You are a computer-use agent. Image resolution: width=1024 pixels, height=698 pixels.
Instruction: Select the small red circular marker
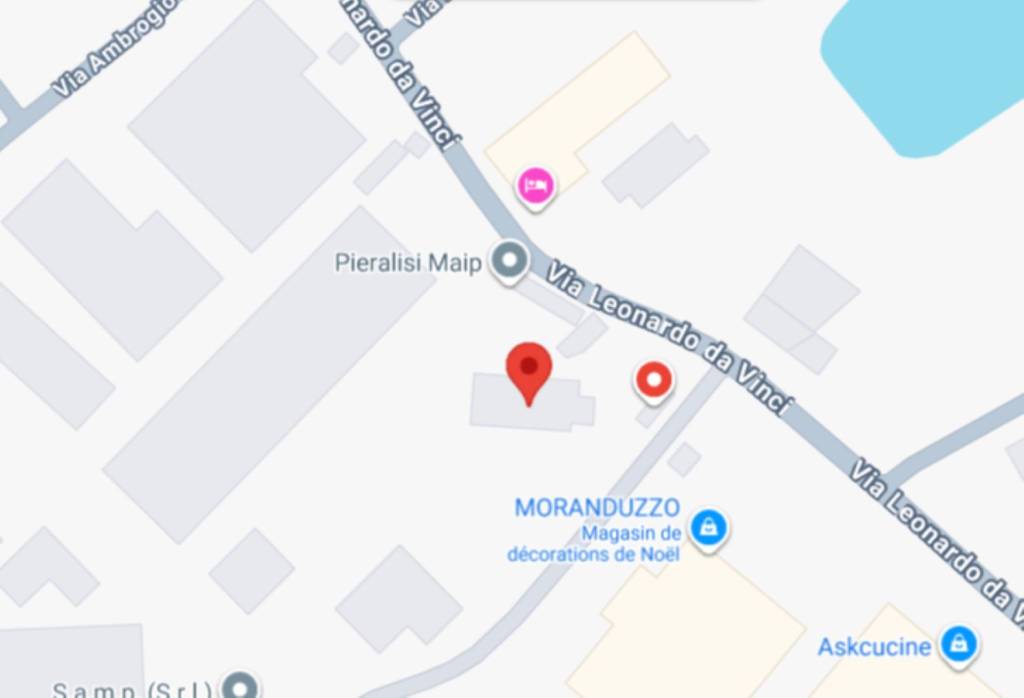(x=654, y=381)
